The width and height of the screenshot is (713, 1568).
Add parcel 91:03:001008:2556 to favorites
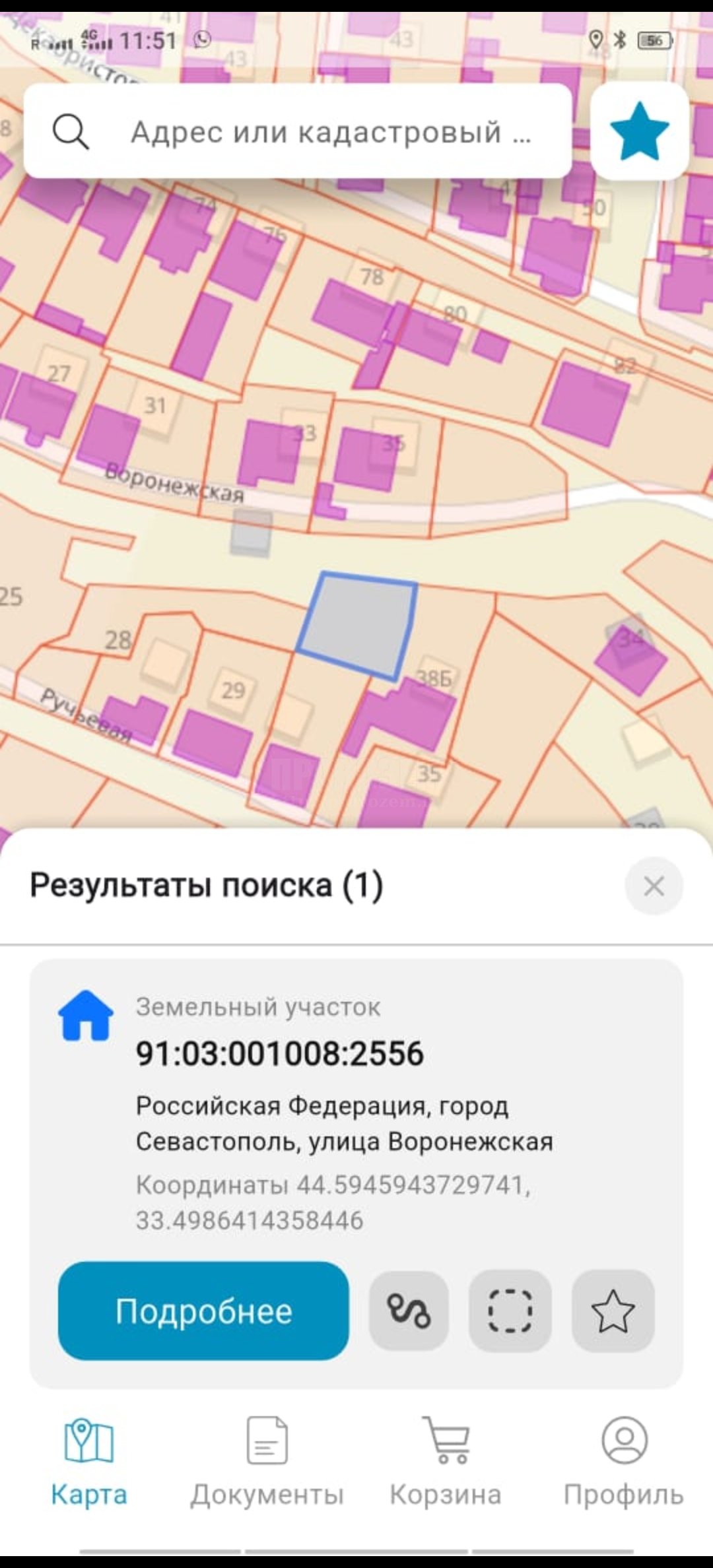pyautogui.click(x=613, y=1311)
